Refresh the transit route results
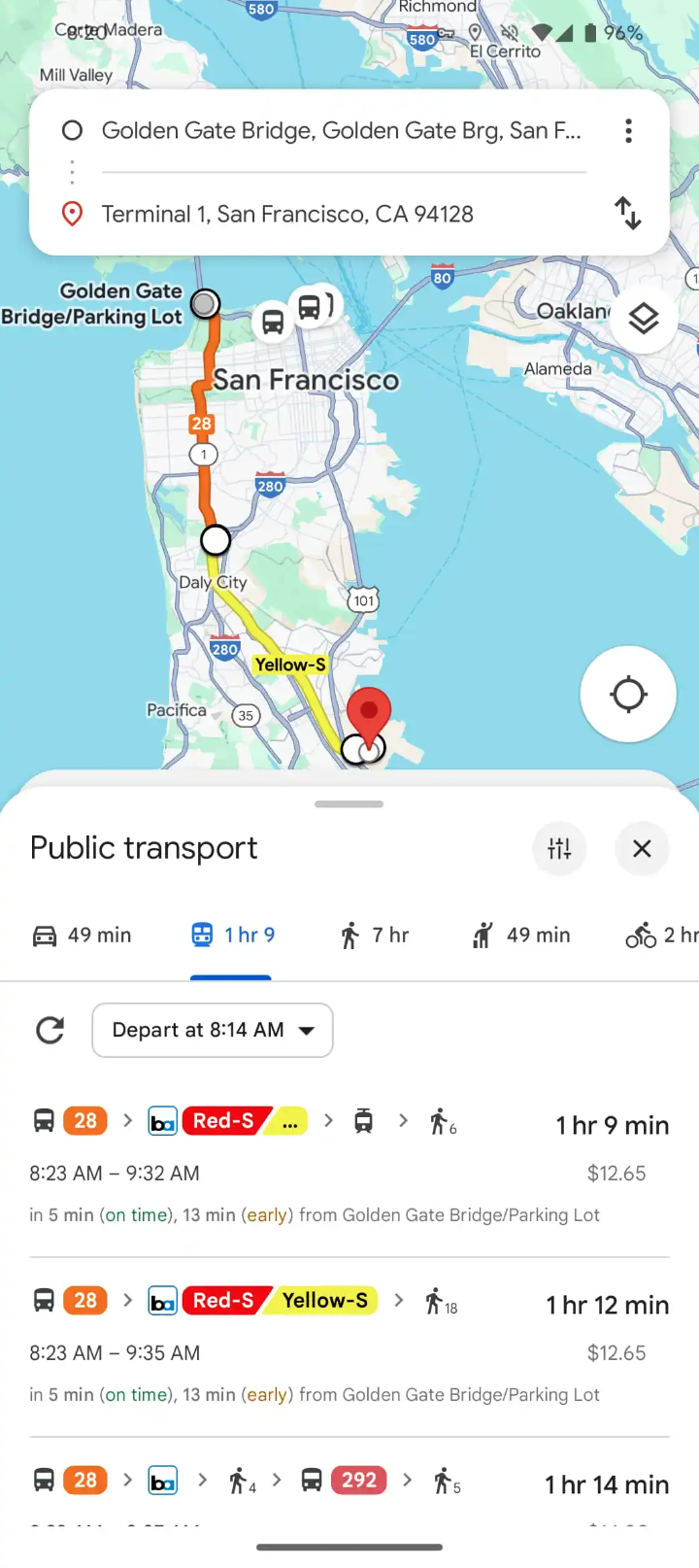The height and width of the screenshot is (1568, 699). click(x=50, y=1030)
